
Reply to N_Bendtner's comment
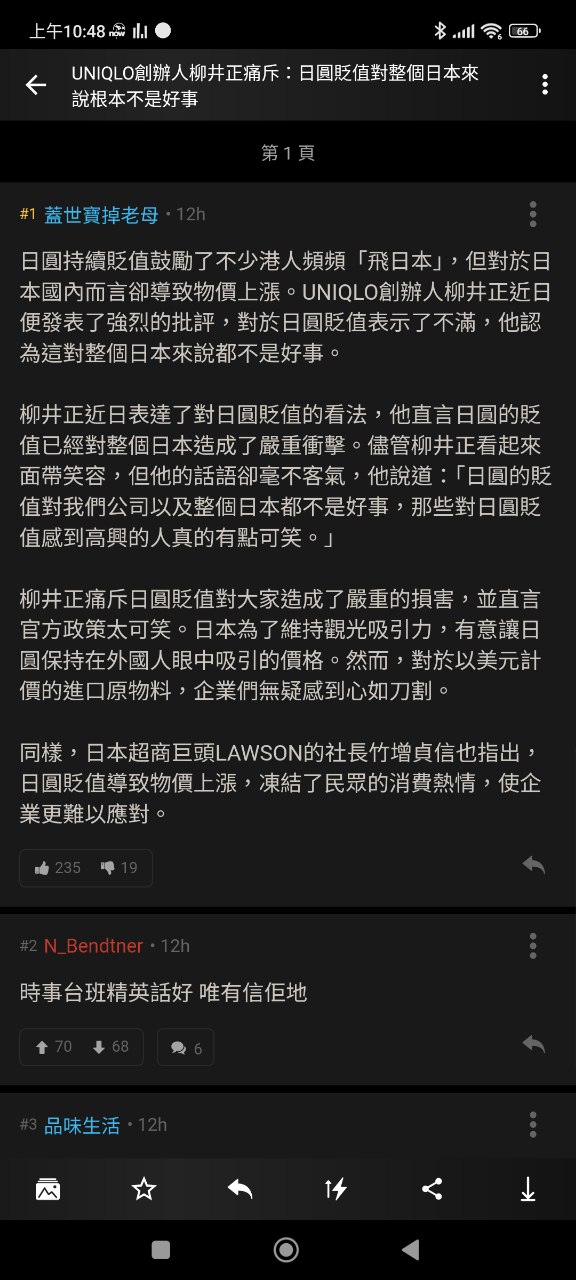[x=534, y=1045]
